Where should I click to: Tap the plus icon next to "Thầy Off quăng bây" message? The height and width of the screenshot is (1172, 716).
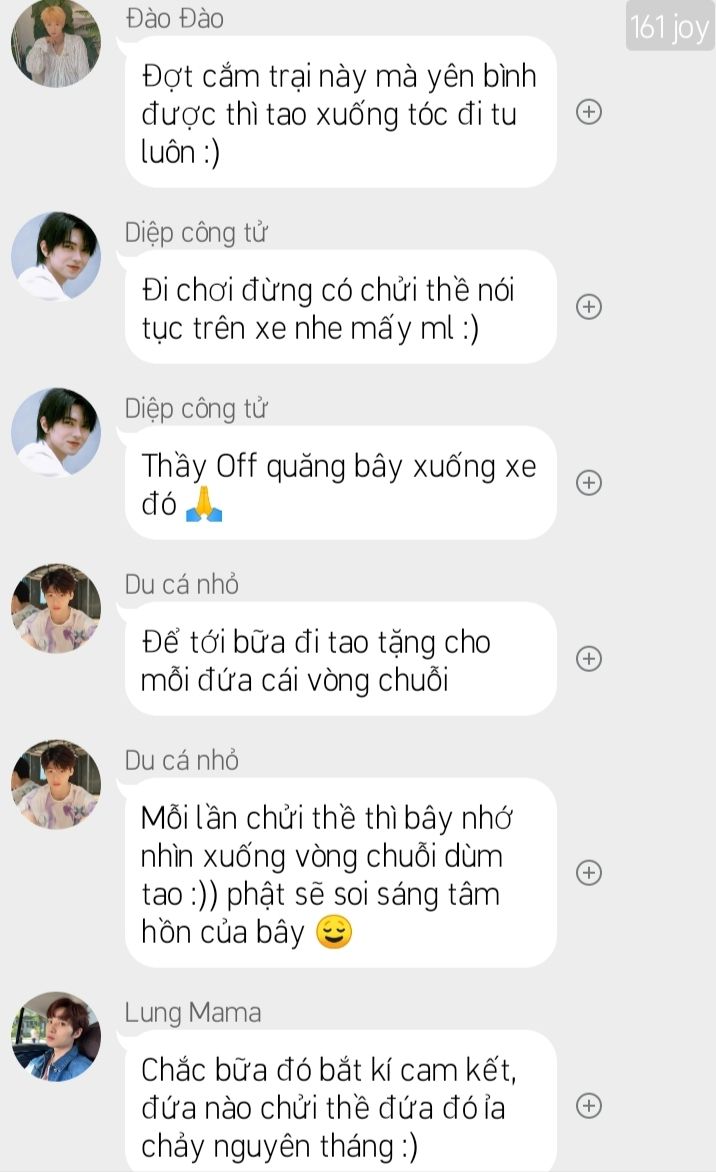(x=589, y=482)
